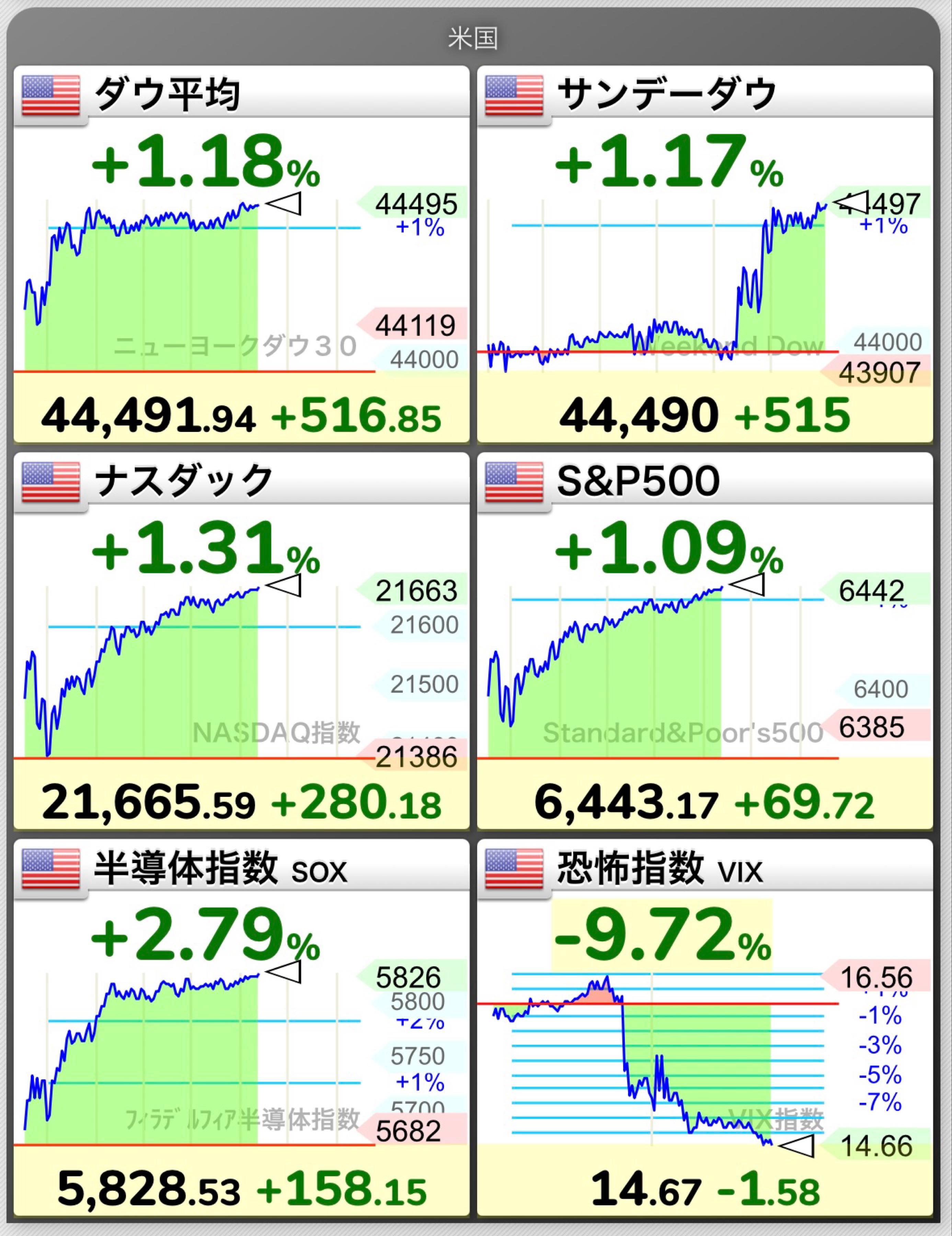Show details for 半導体指数 SOX
The width and height of the screenshot is (952, 1236).
point(241,1028)
